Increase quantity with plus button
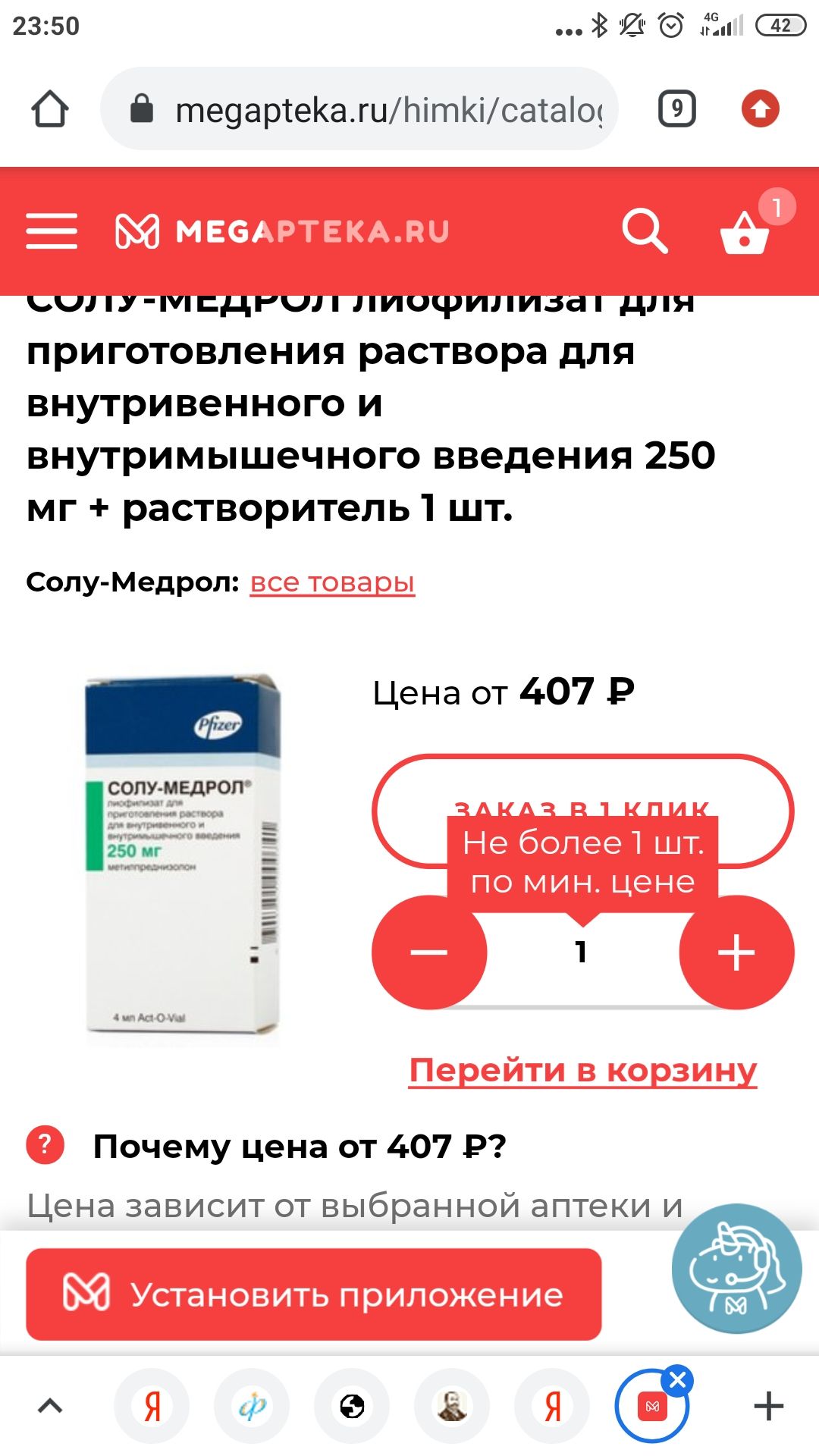Screen dimensions: 819x1456 (736, 952)
